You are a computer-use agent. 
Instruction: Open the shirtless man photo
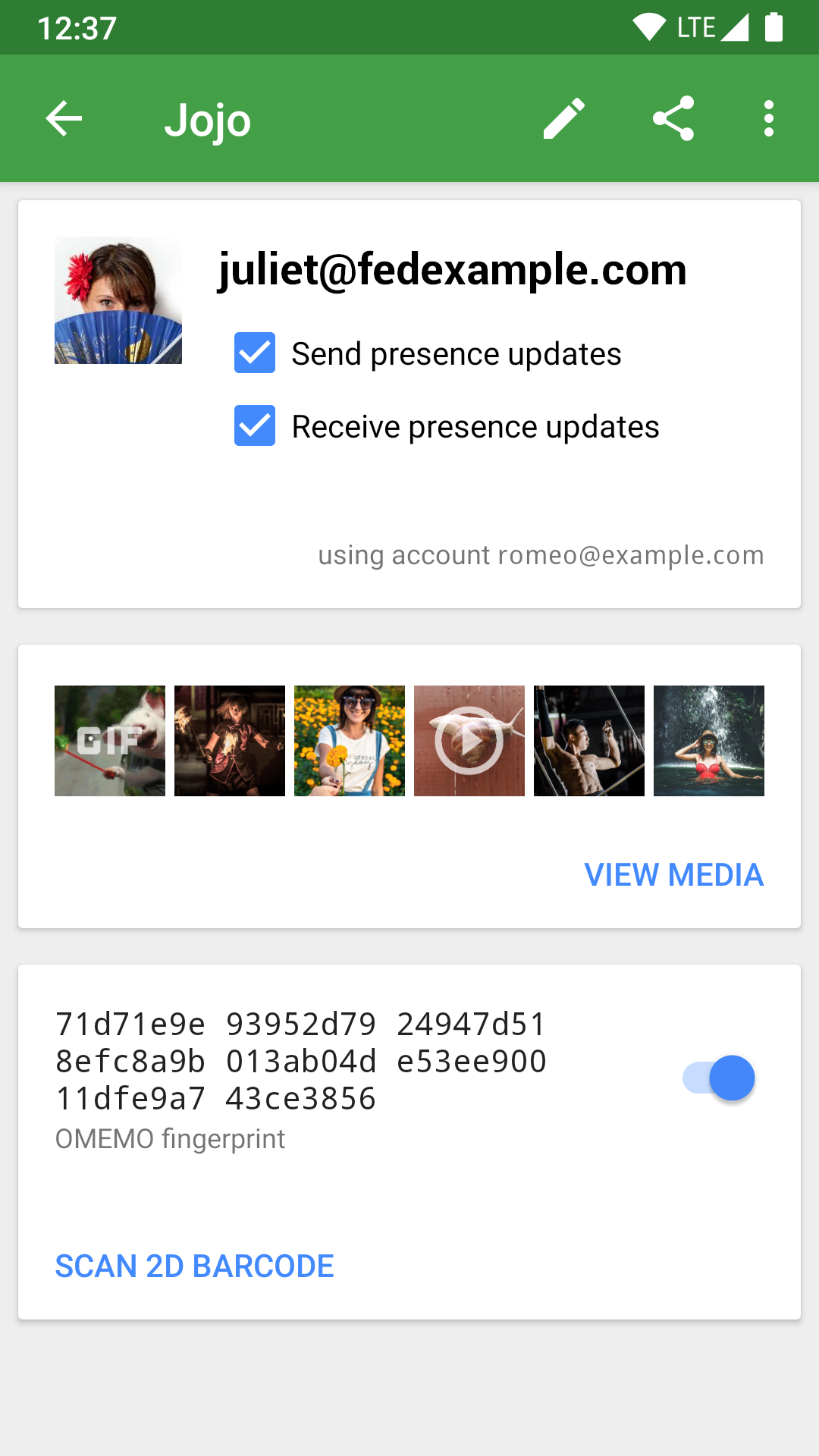coord(589,741)
